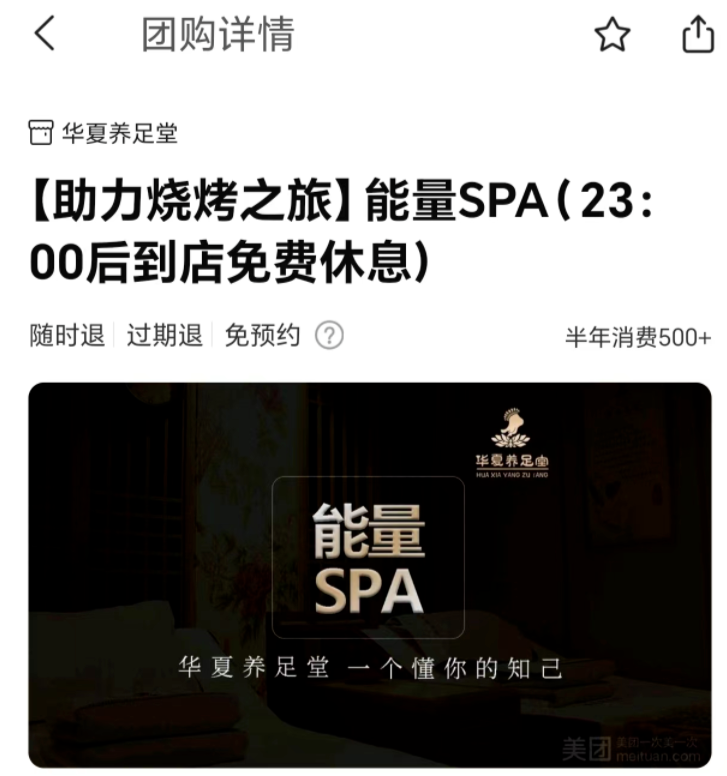The image size is (727, 776).
Task: Open the 华夏养足堂 store page
Action: [104, 132]
